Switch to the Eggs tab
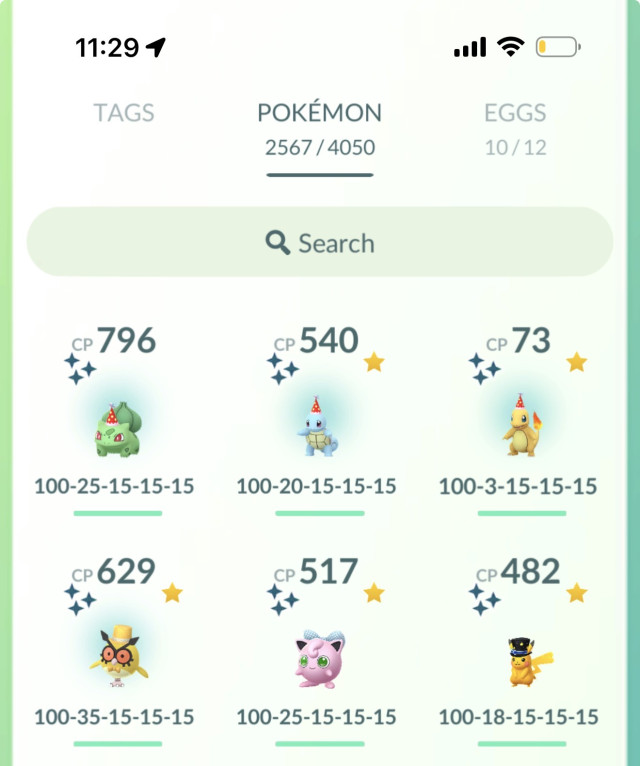Image resolution: width=640 pixels, height=766 pixels. tap(516, 125)
